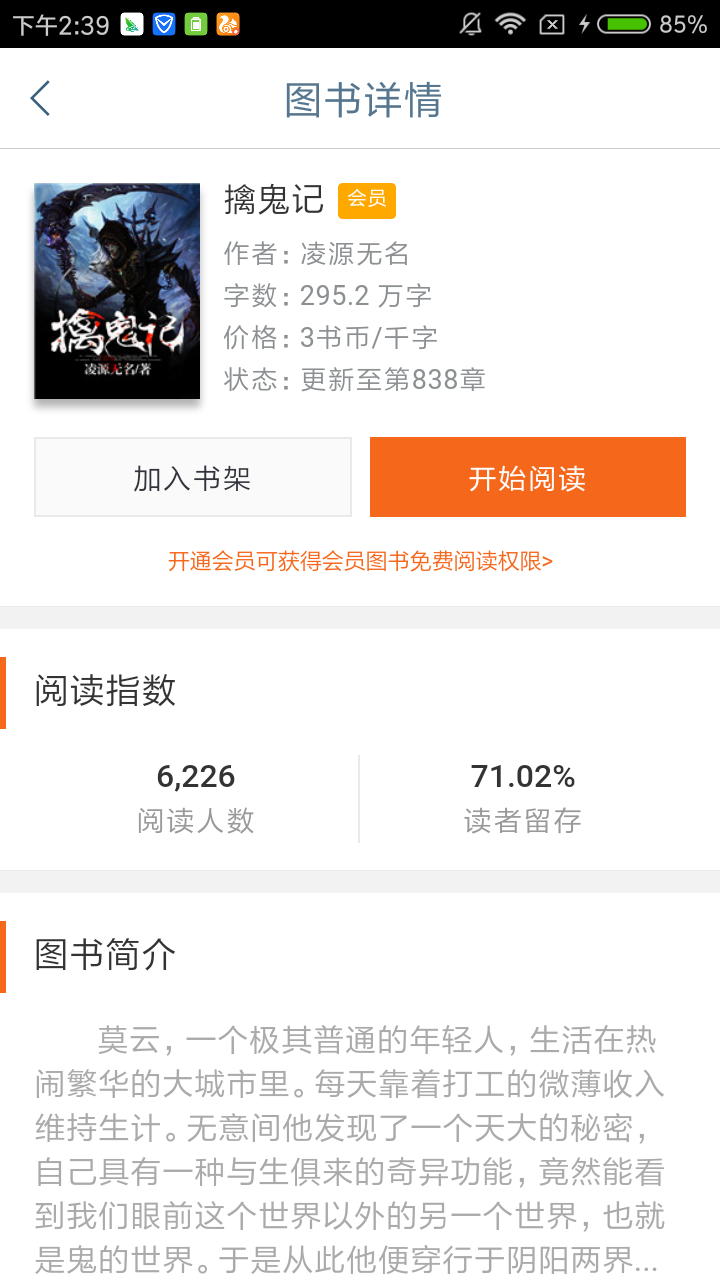Screen dimensions: 720x1280
Task: Tap the 71.02% reader retention value
Action: click(x=520, y=775)
